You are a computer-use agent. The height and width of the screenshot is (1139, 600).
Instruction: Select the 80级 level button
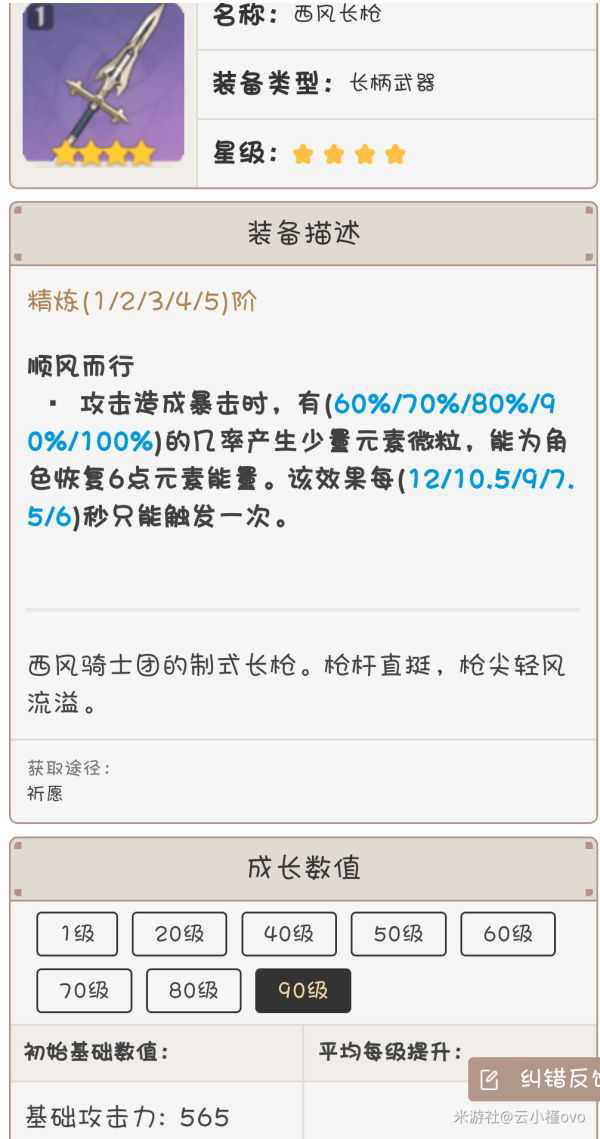(193, 991)
